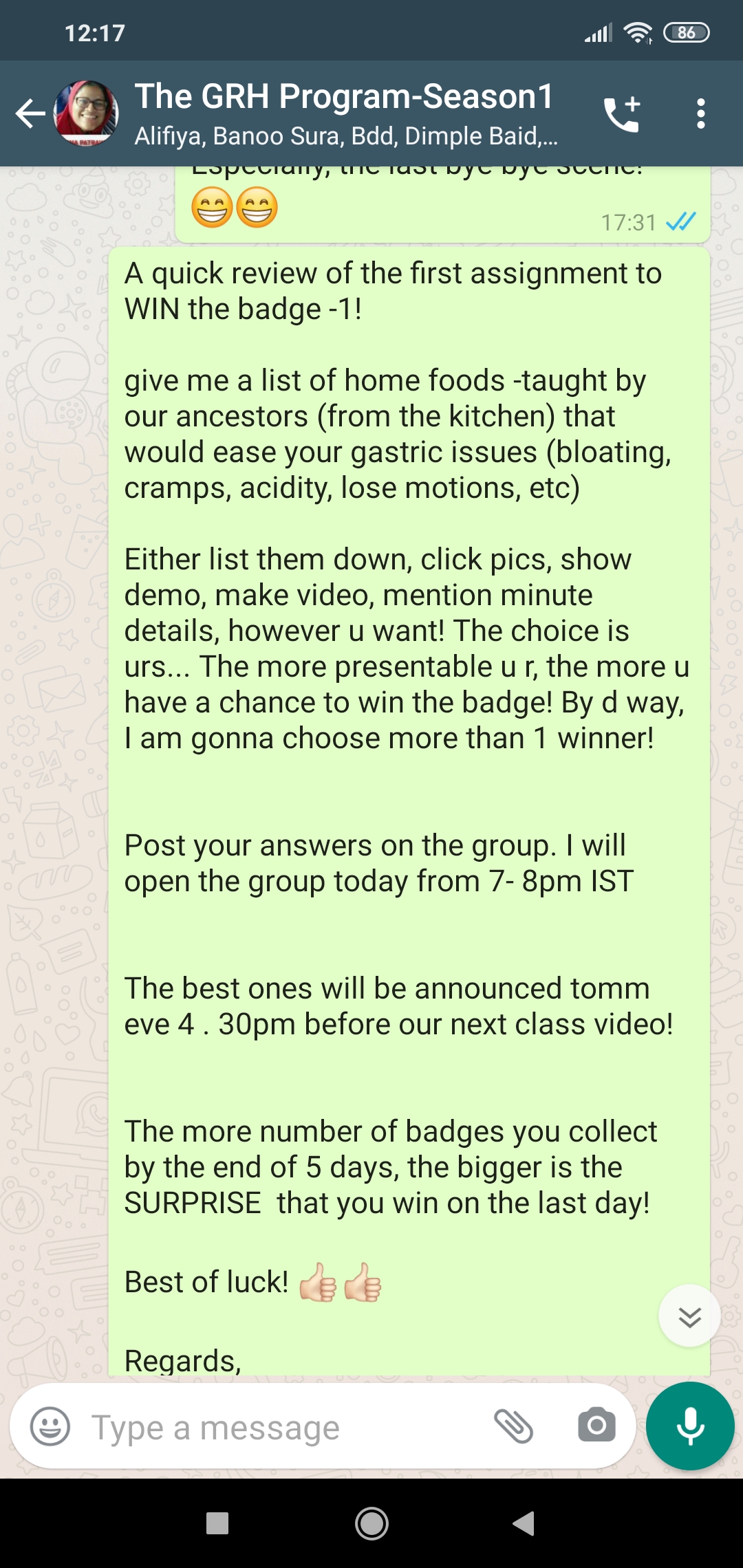Screen dimensions: 743x1568
Task: Open The GRH Program-Season1 group info
Action: tap(344, 113)
